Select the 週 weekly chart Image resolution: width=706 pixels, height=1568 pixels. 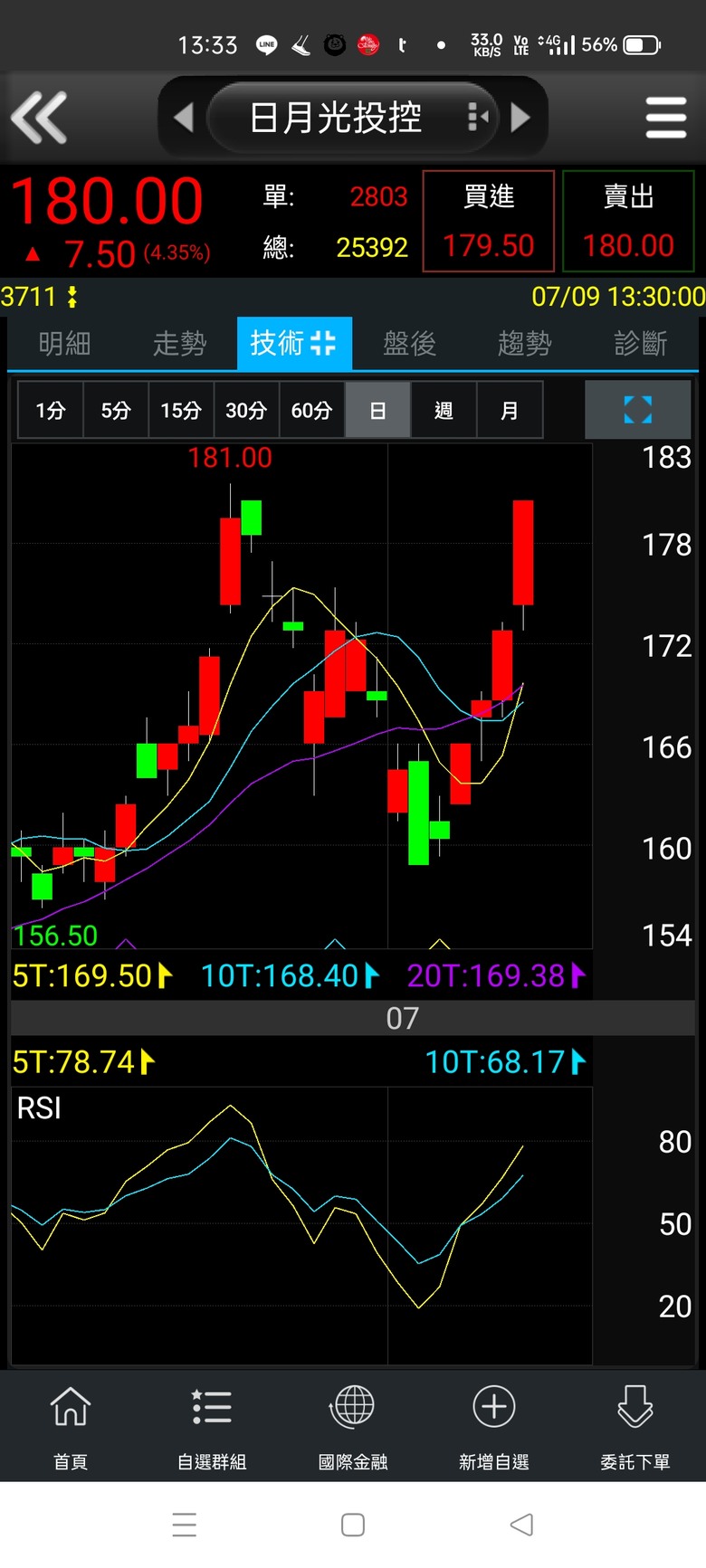pyautogui.click(x=444, y=411)
